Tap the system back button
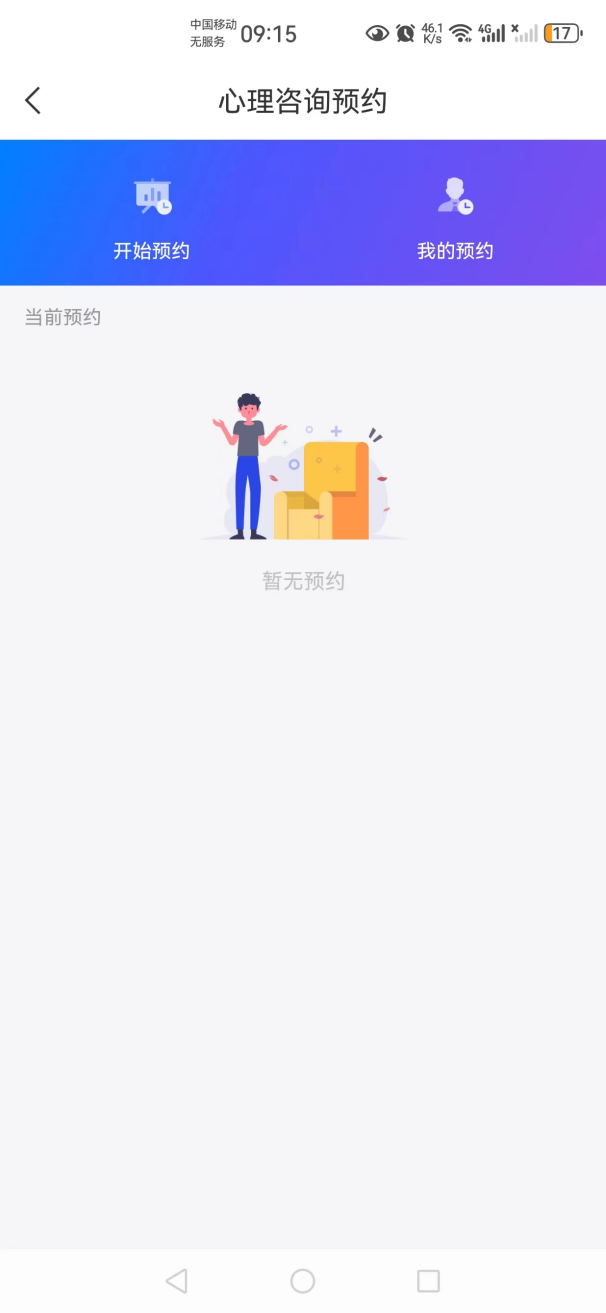606x1313 pixels. (176, 1281)
